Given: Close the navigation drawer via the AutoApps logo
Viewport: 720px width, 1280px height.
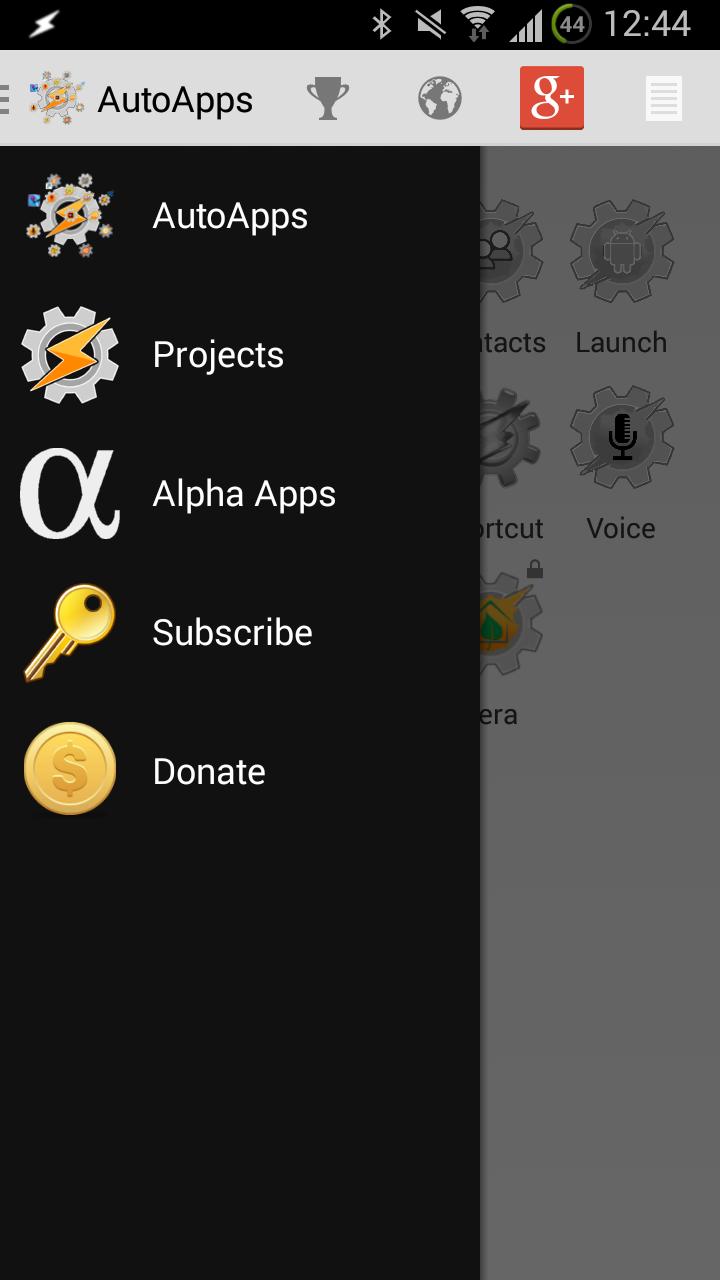Looking at the screenshot, I should pos(56,99).
